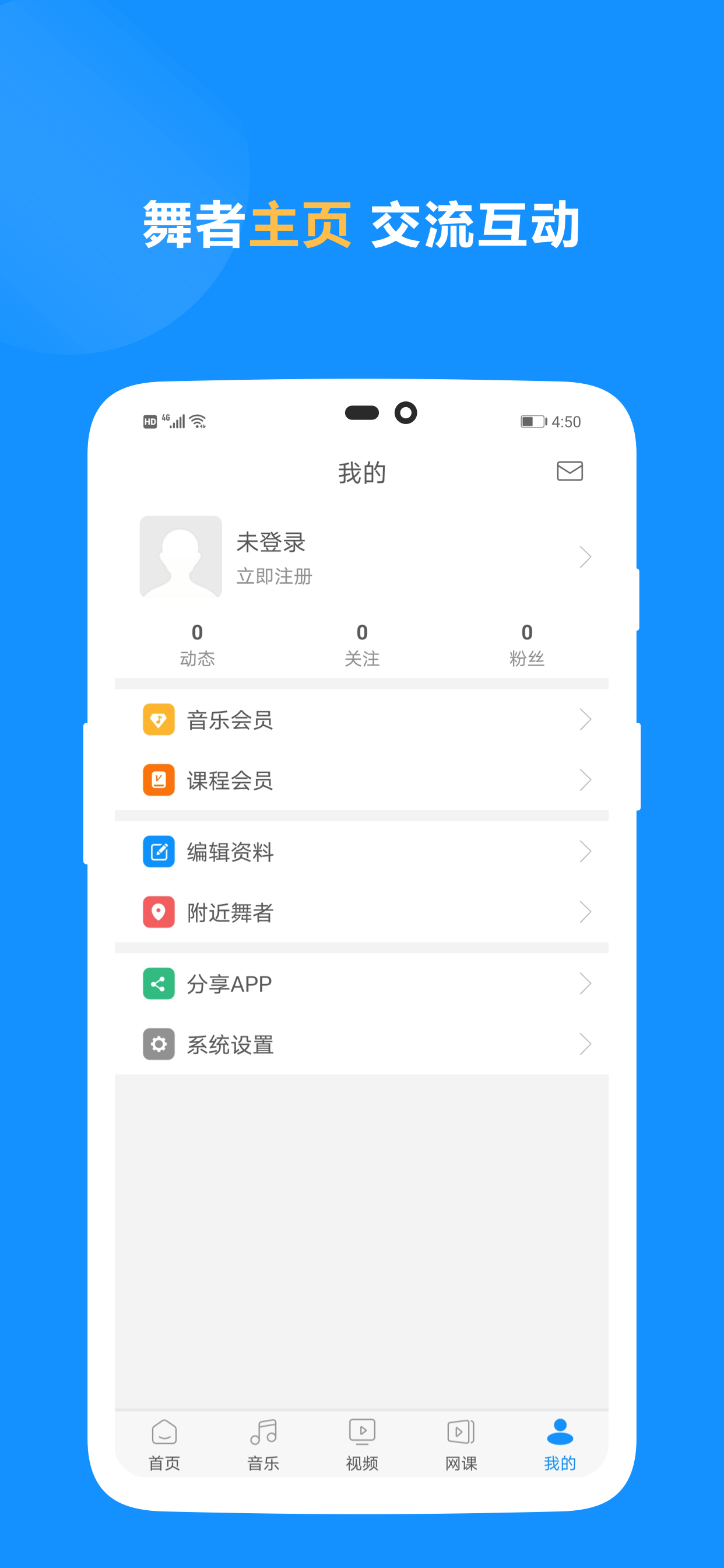Screen dimensions: 724x1568
Task: Open the 网课 online course tab
Action: pos(461,1443)
